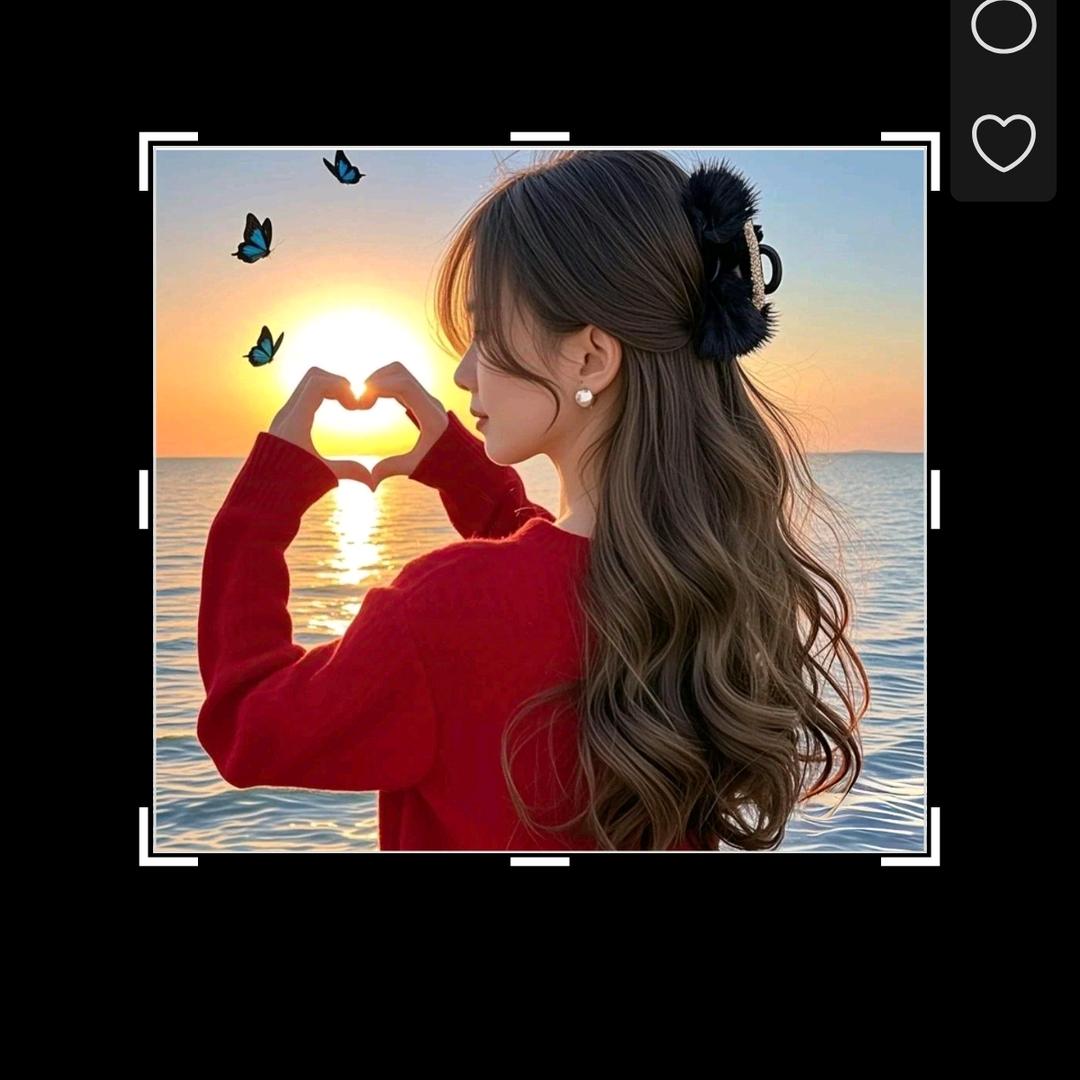Tap the heart icon to like the photo
1080x1080 pixels.
pyautogui.click(x=1003, y=142)
